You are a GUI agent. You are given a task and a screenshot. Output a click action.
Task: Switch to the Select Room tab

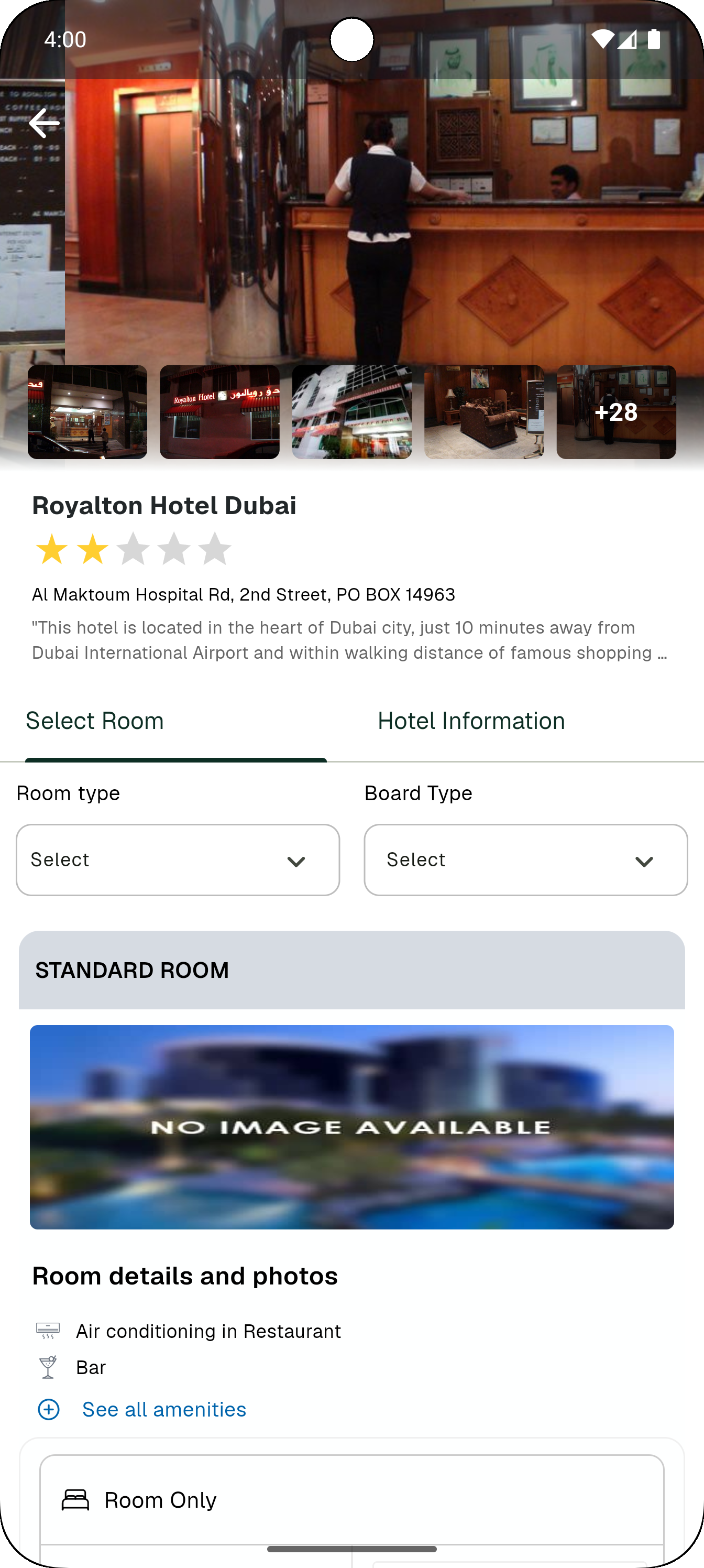point(95,721)
